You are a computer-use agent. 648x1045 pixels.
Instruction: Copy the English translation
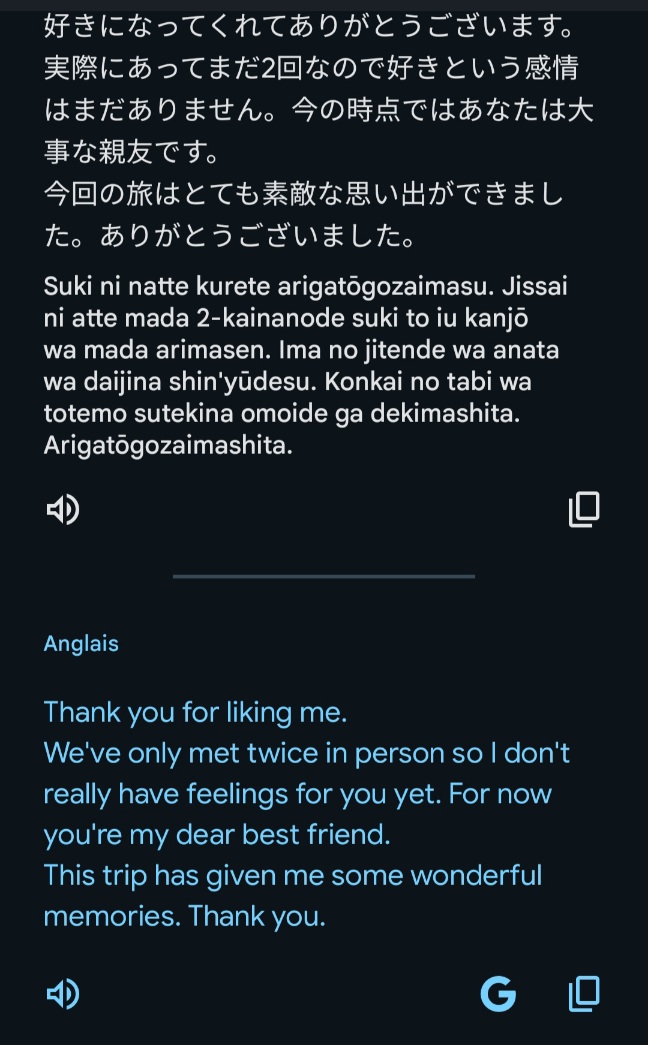[x=584, y=993]
